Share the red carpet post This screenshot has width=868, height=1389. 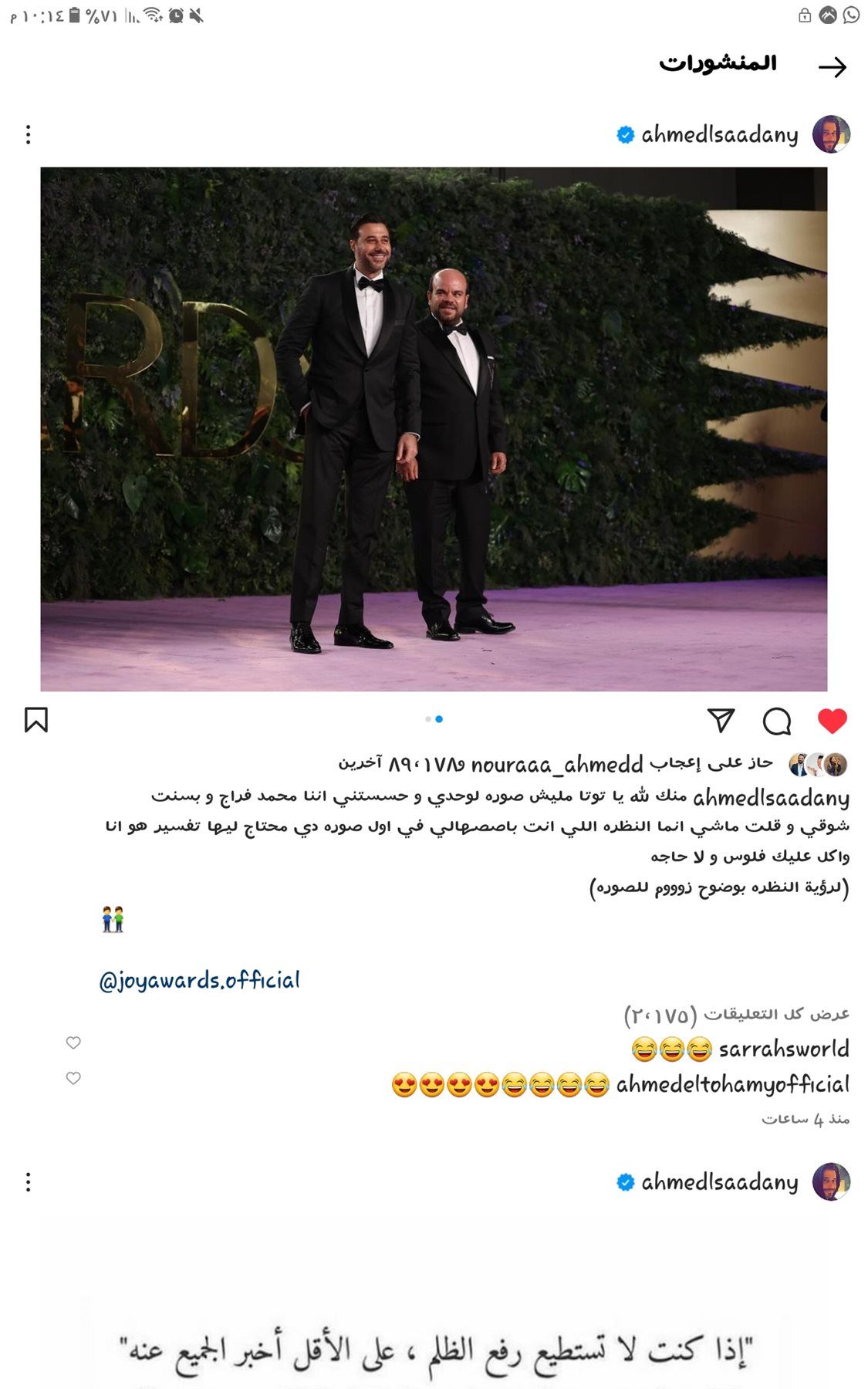(721, 721)
